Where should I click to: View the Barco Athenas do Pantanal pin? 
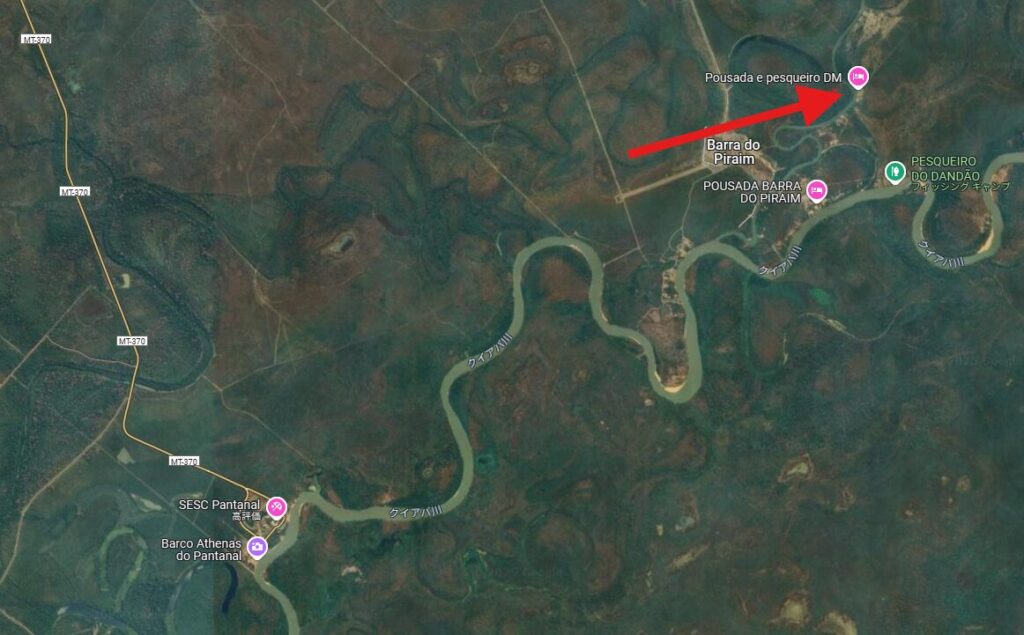click(258, 547)
